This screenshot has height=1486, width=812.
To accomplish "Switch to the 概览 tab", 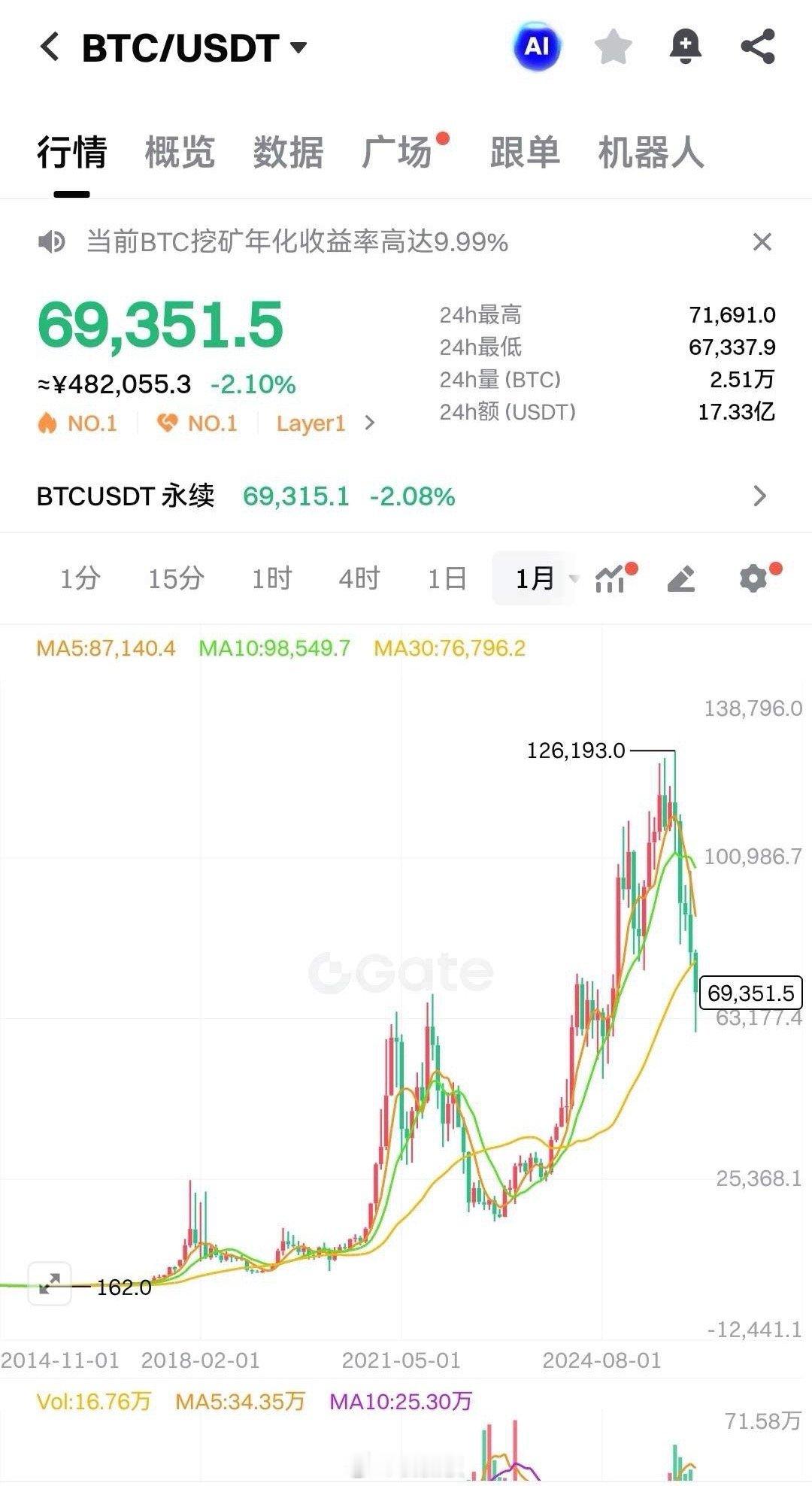I will [180, 153].
